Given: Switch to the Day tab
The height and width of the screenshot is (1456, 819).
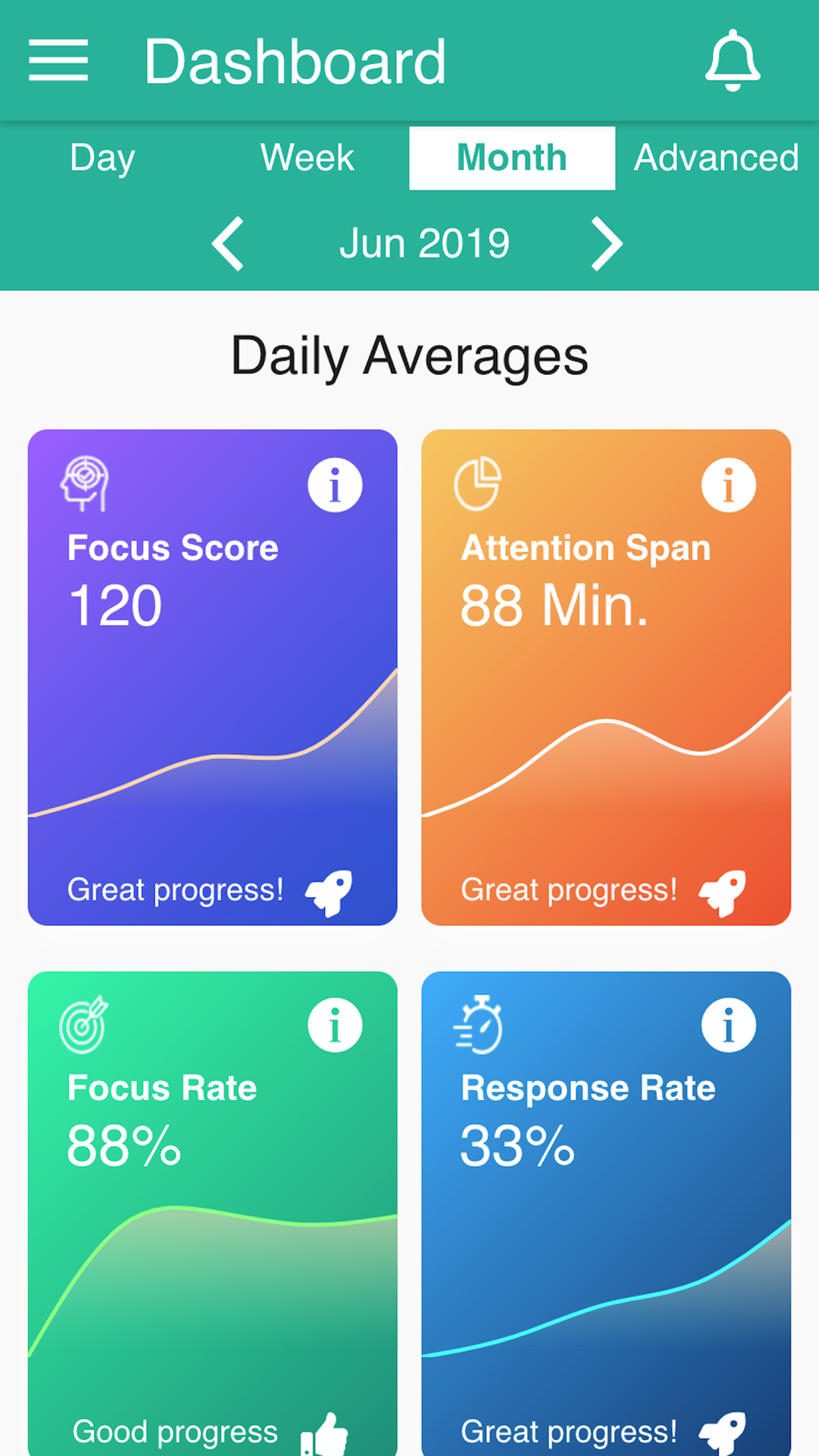Looking at the screenshot, I should tap(101, 157).
